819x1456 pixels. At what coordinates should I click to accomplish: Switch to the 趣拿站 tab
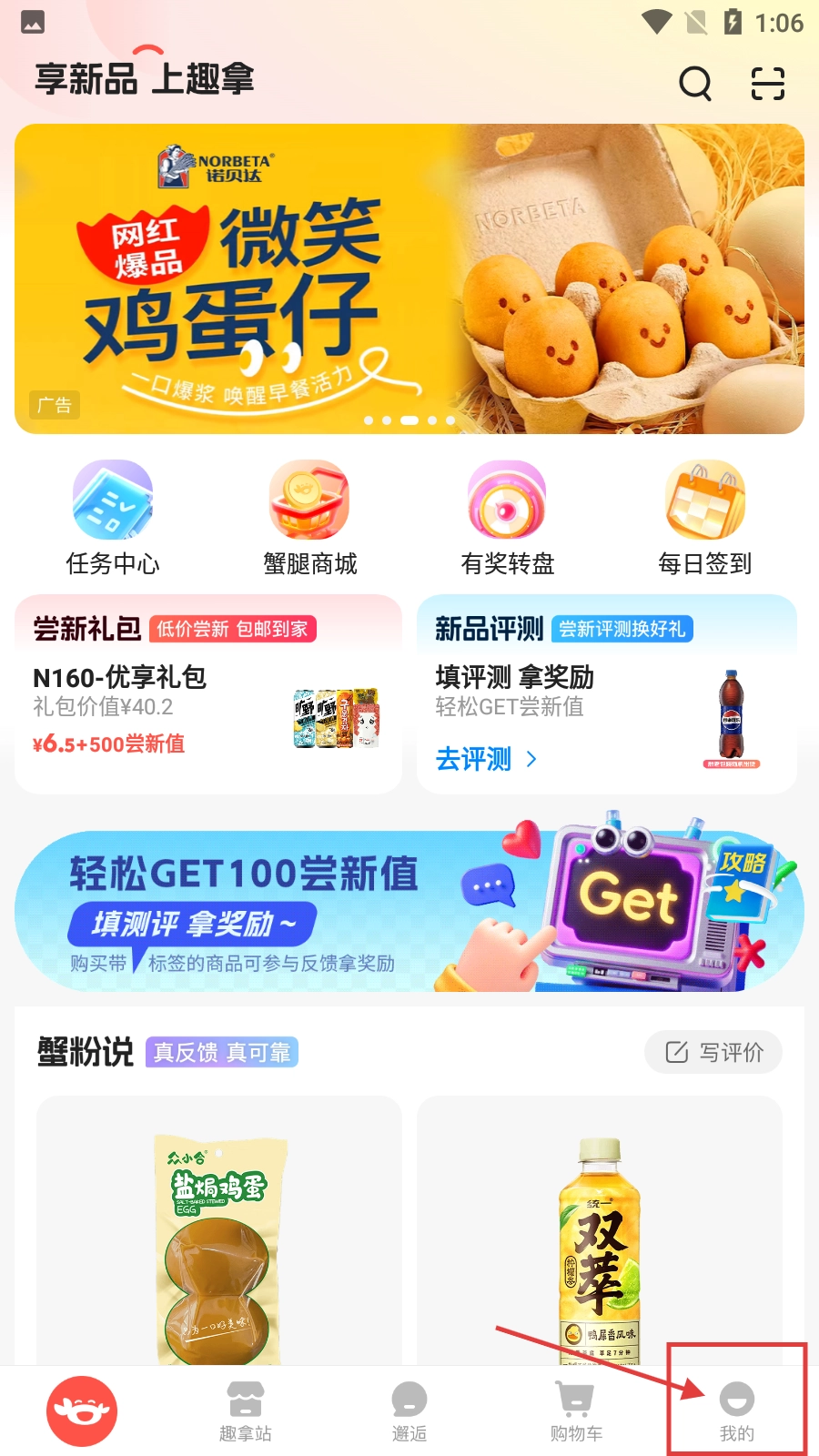(x=246, y=1411)
